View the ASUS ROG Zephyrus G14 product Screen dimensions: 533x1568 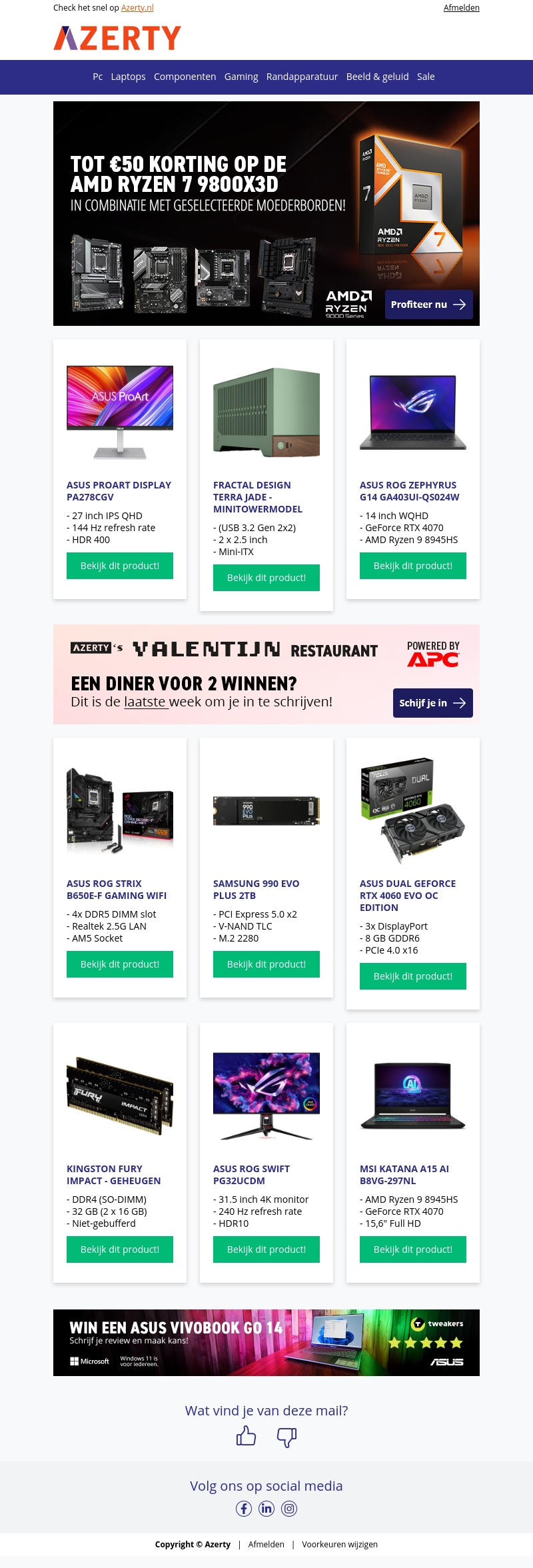tap(413, 566)
